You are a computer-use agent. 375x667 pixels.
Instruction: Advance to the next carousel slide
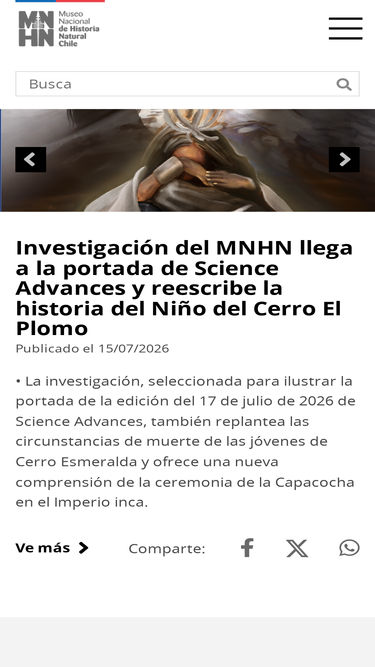[344, 160]
